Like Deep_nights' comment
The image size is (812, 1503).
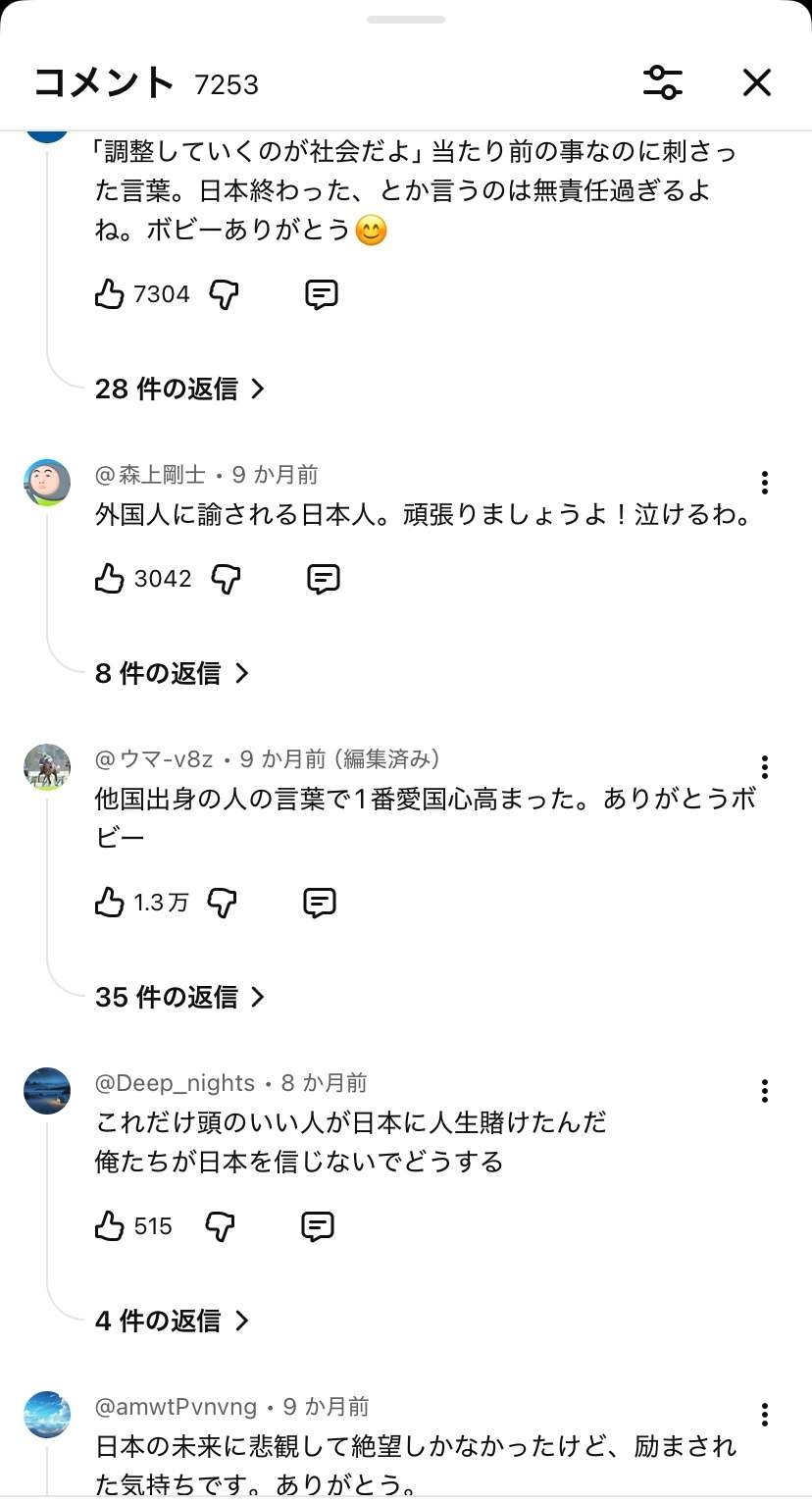pos(110,1226)
